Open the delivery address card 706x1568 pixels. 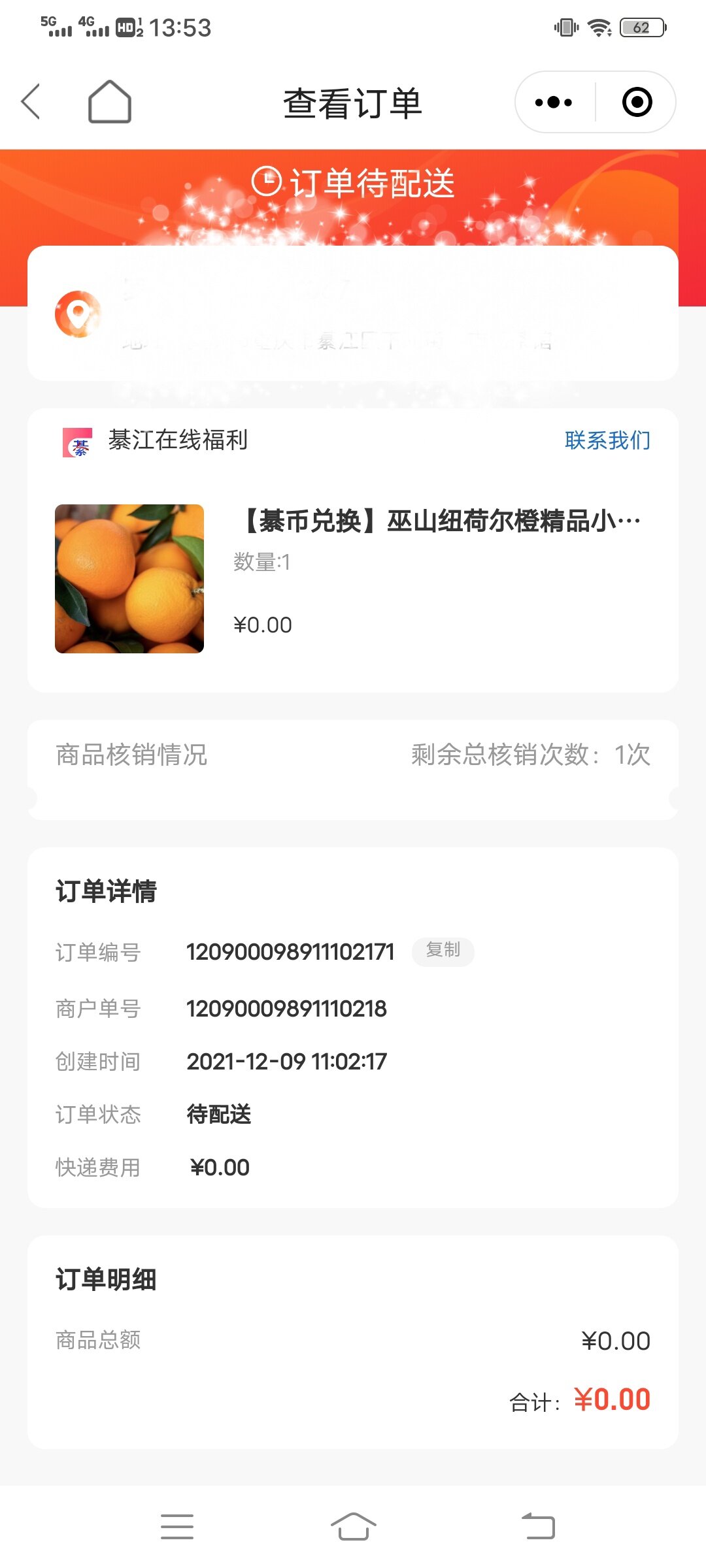click(x=353, y=314)
